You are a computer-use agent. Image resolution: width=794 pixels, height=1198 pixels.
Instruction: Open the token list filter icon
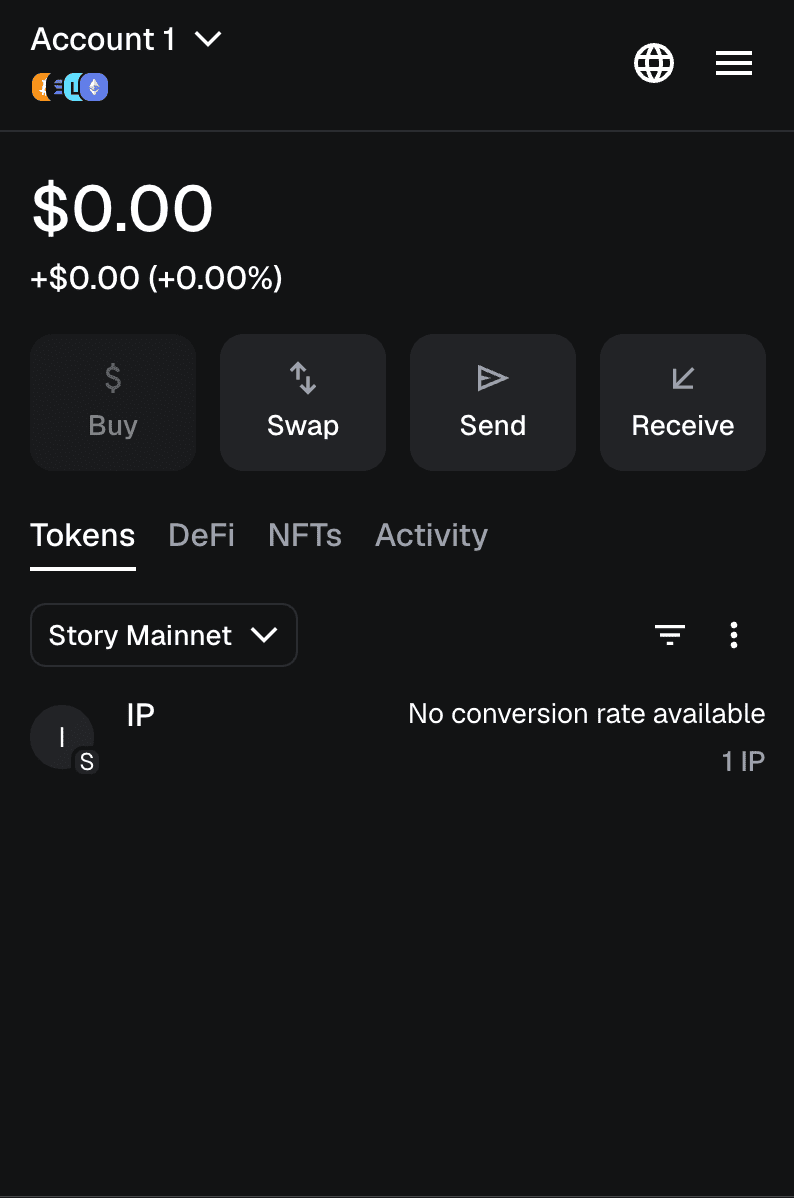click(669, 635)
